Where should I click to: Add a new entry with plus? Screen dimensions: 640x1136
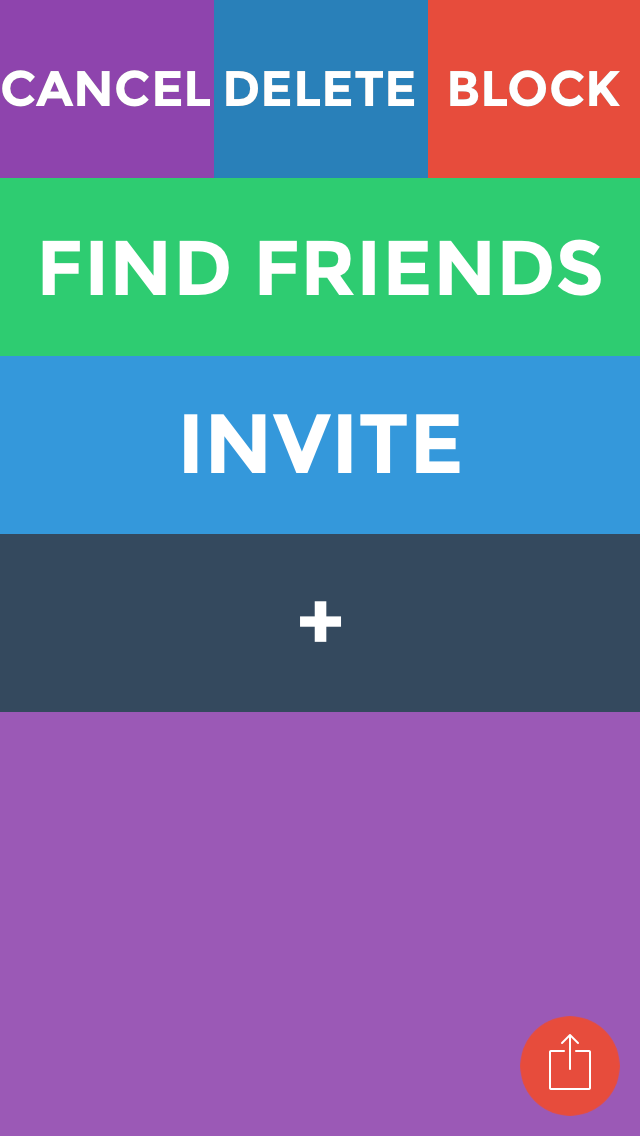(x=320, y=622)
